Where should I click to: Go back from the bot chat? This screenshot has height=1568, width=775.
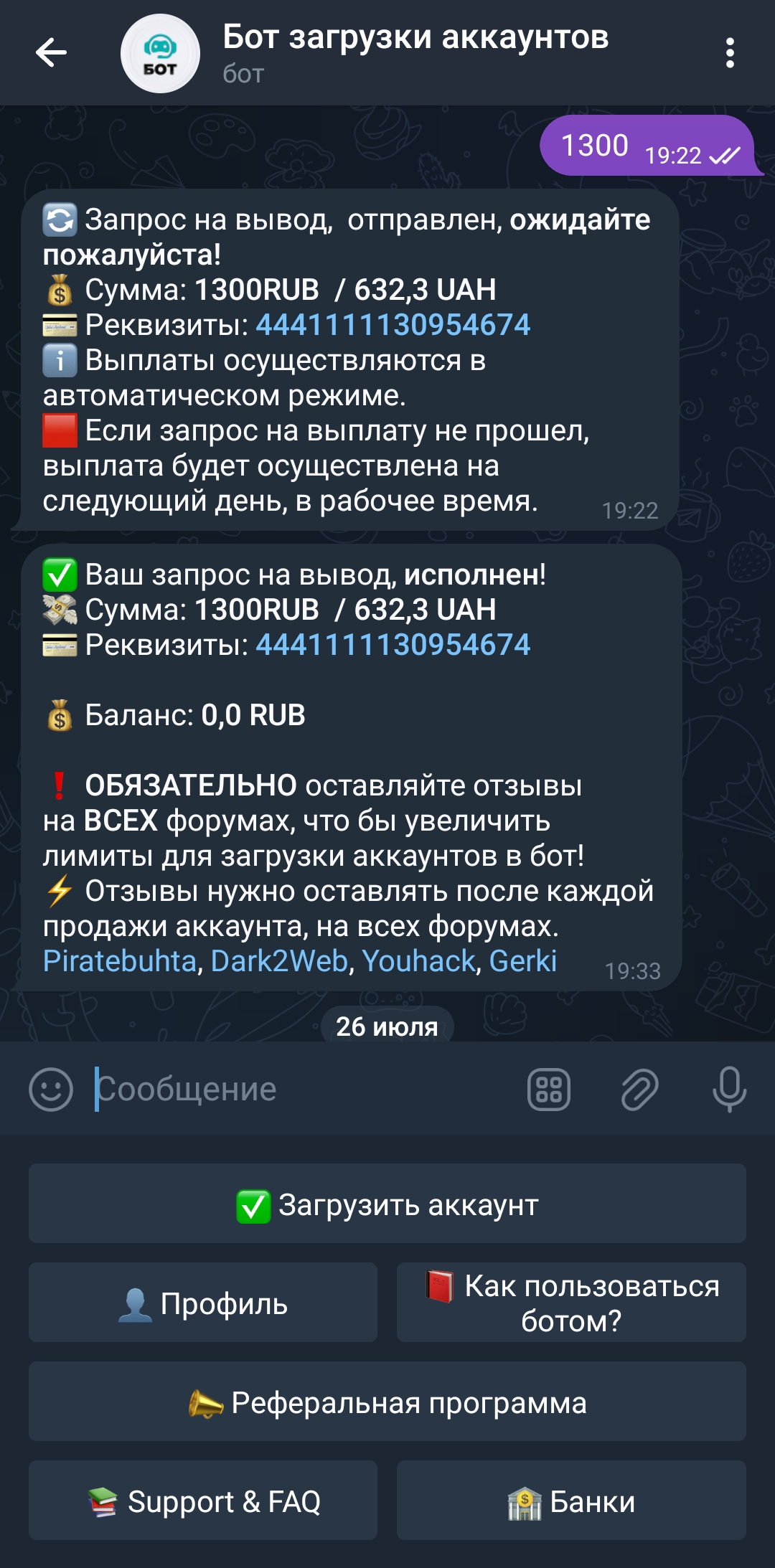(51, 53)
